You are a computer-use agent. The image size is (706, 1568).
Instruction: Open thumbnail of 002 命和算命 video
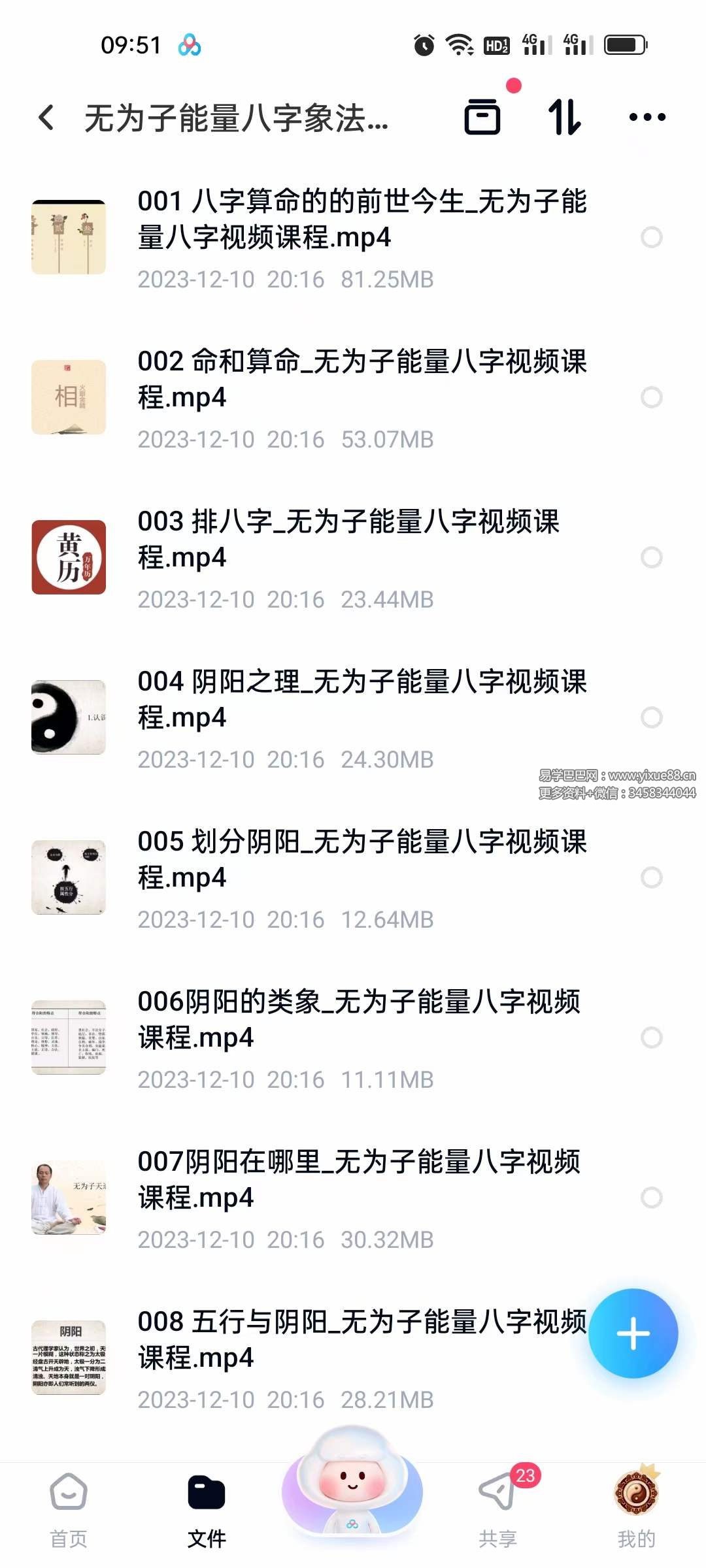(x=68, y=397)
